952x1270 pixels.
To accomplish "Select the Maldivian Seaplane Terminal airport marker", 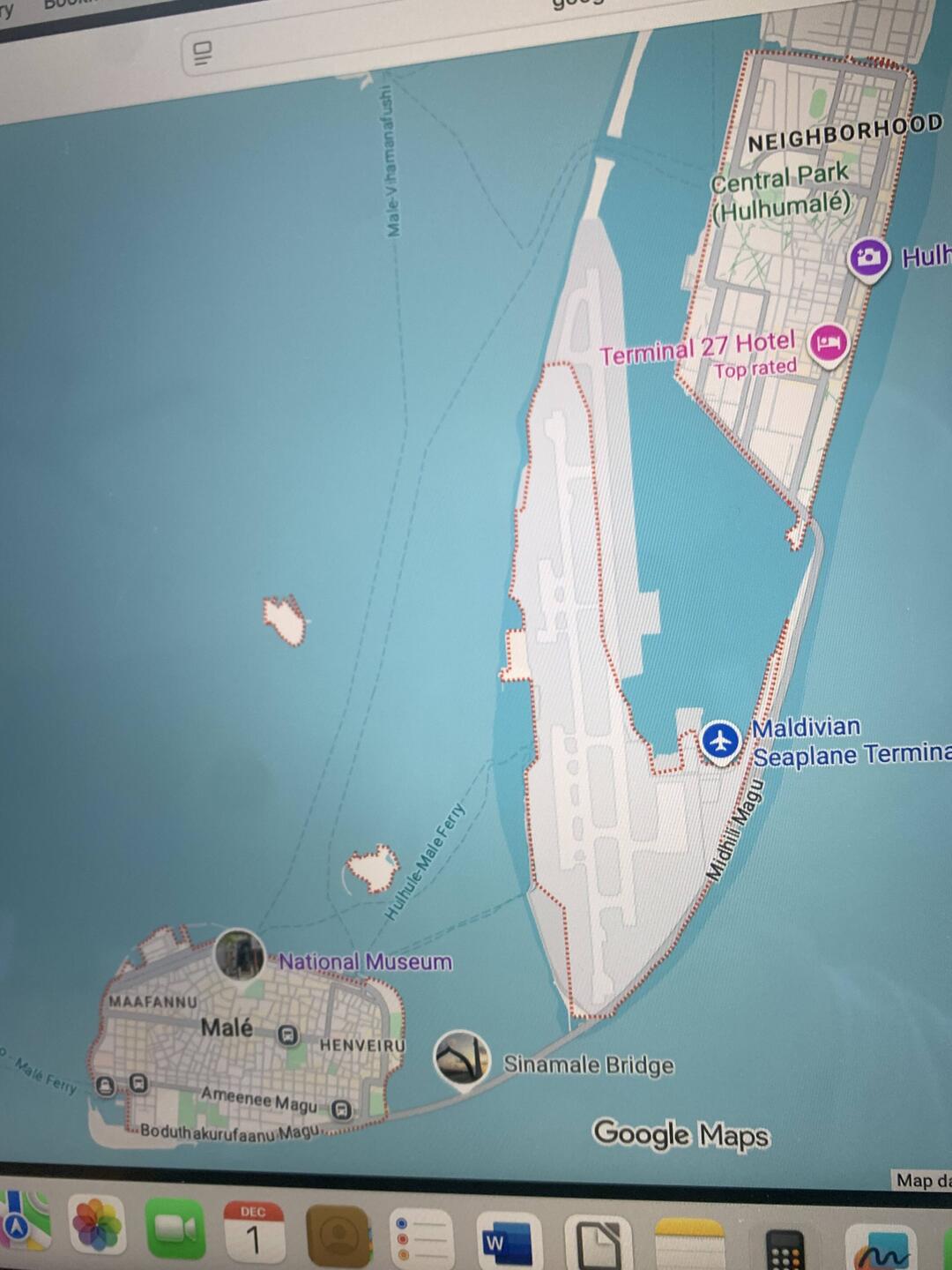I will pyautogui.click(x=722, y=742).
